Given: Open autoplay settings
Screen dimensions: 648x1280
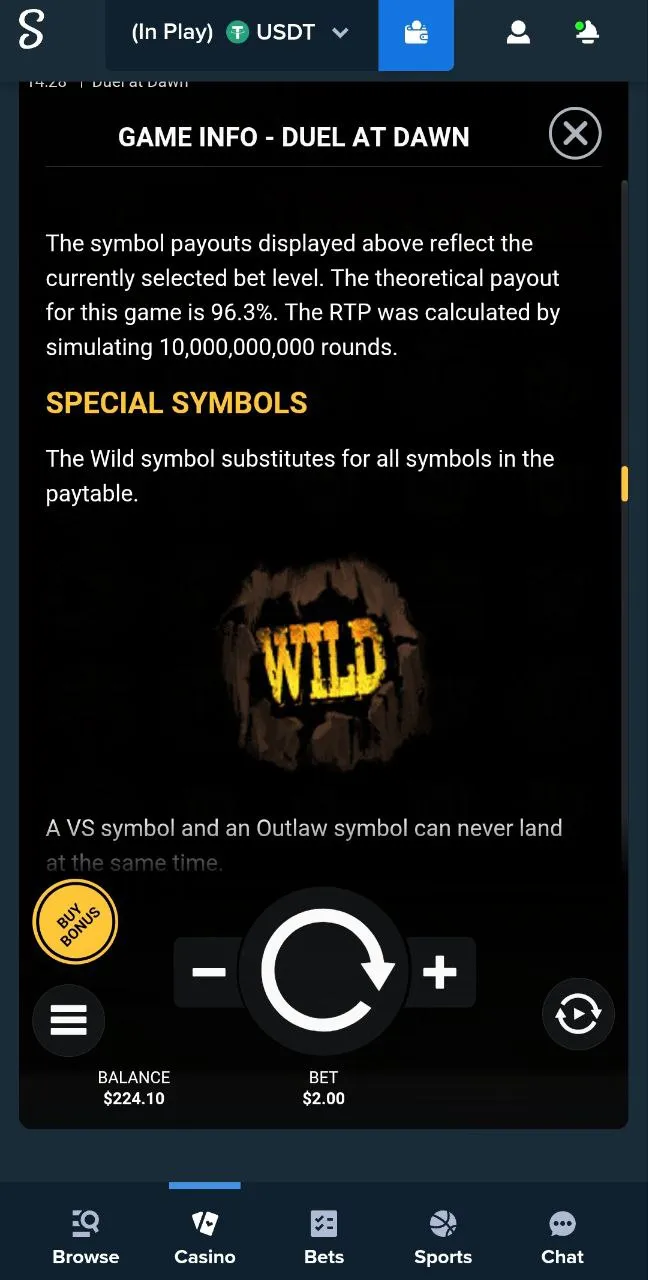Looking at the screenshot, I should pyautogui.click(x=578, y=1014).
